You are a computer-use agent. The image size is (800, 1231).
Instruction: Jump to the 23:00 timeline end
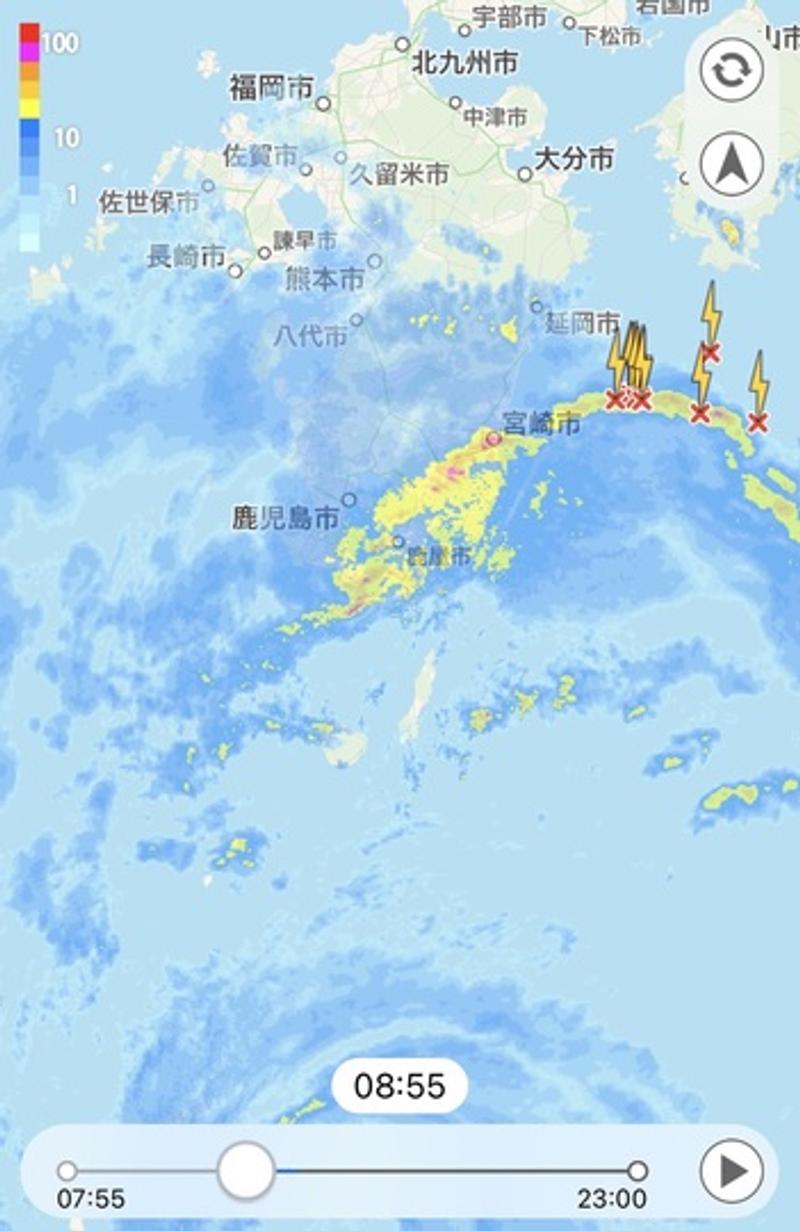pyautogui.click(x=637, y=1171)
